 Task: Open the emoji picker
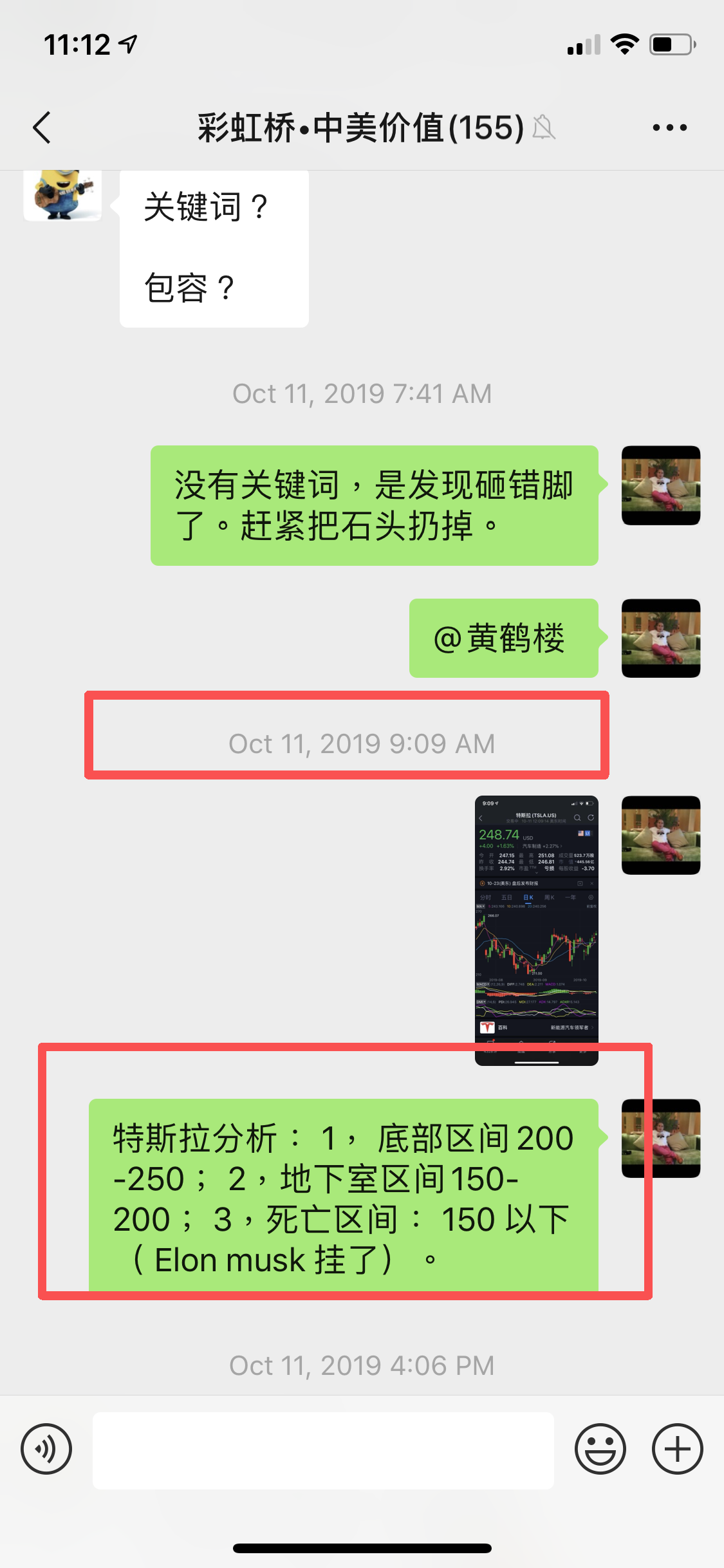pos(600,1449)
